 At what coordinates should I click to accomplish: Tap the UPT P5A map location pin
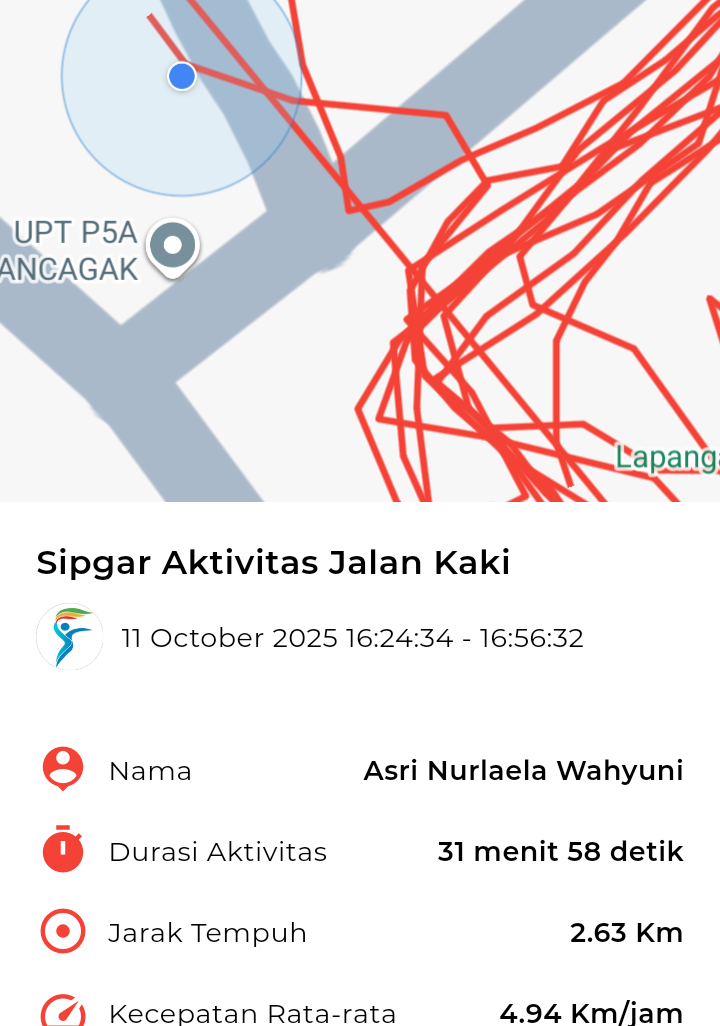173,245
